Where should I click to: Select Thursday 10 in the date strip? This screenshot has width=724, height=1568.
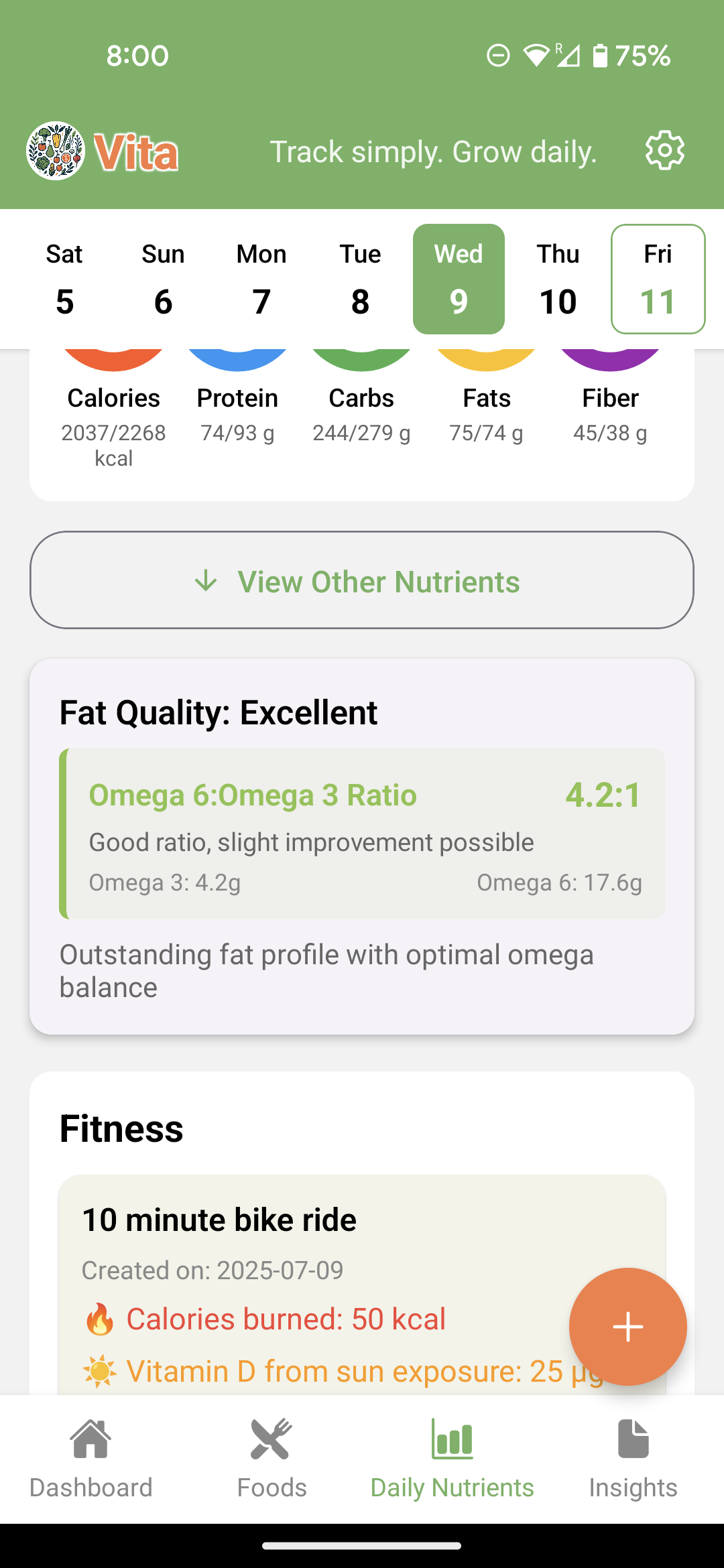click(x=558, y=279)
